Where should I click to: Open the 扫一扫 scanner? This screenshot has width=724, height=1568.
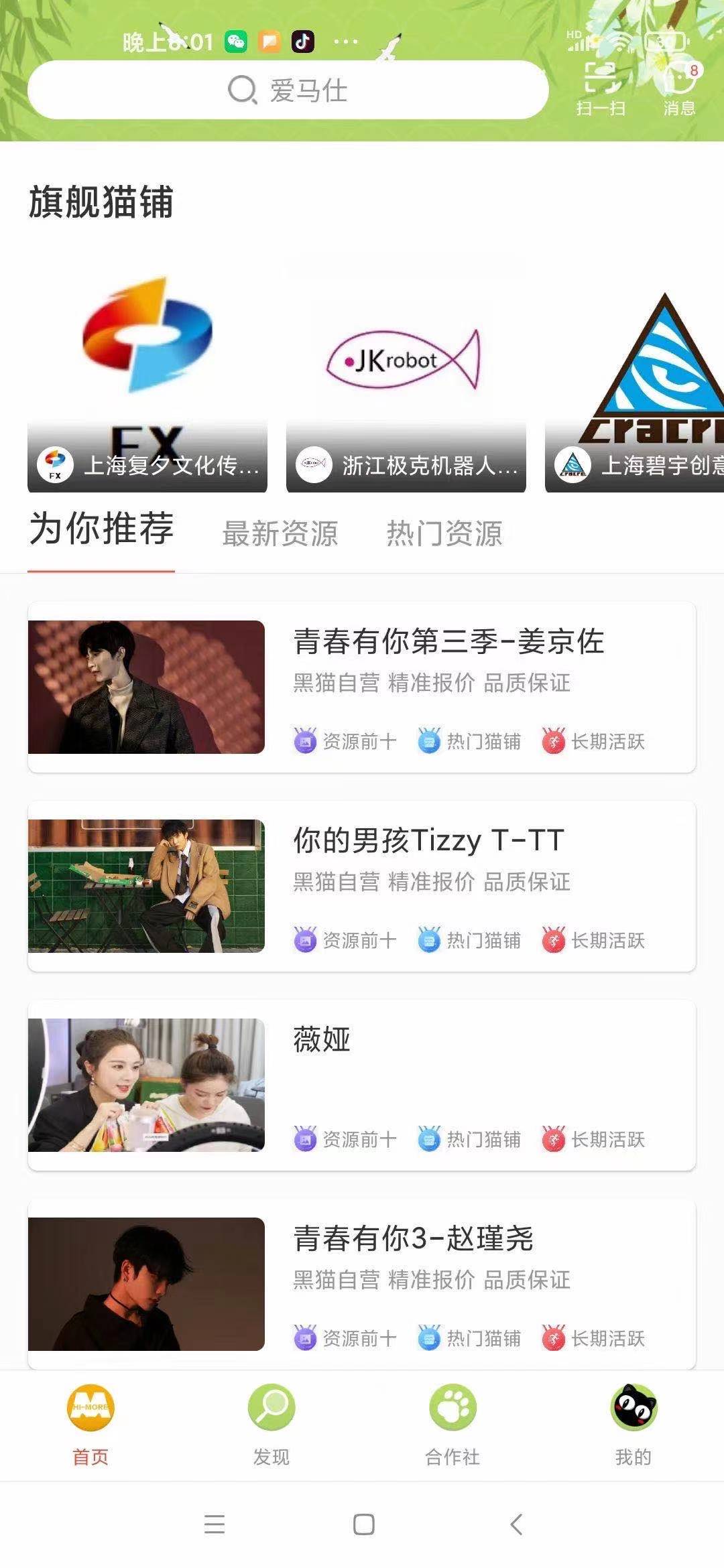pos(601,89)
